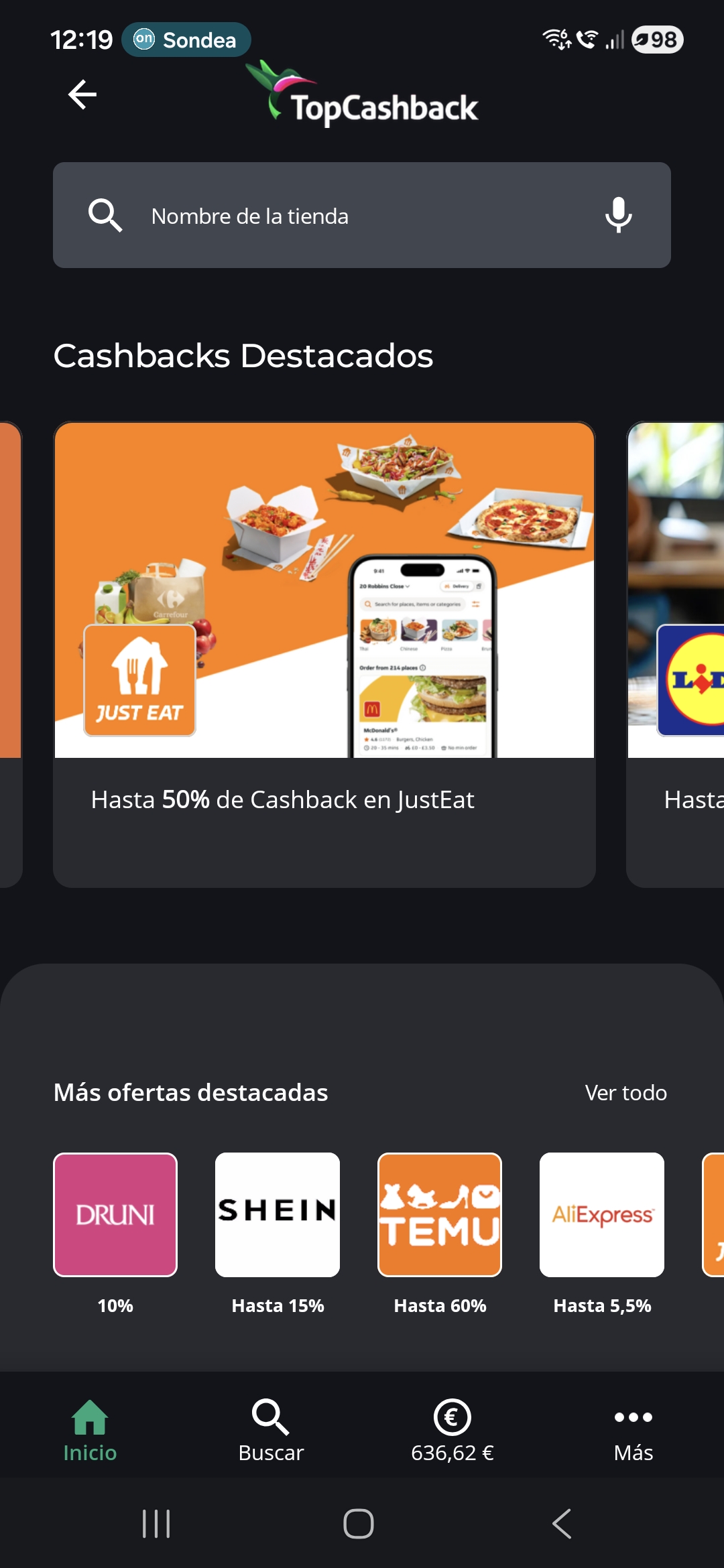Tap the Nombre de la tienda search field
The width and height of the screenshot is (724, 1568).
[x=349, y=216]
